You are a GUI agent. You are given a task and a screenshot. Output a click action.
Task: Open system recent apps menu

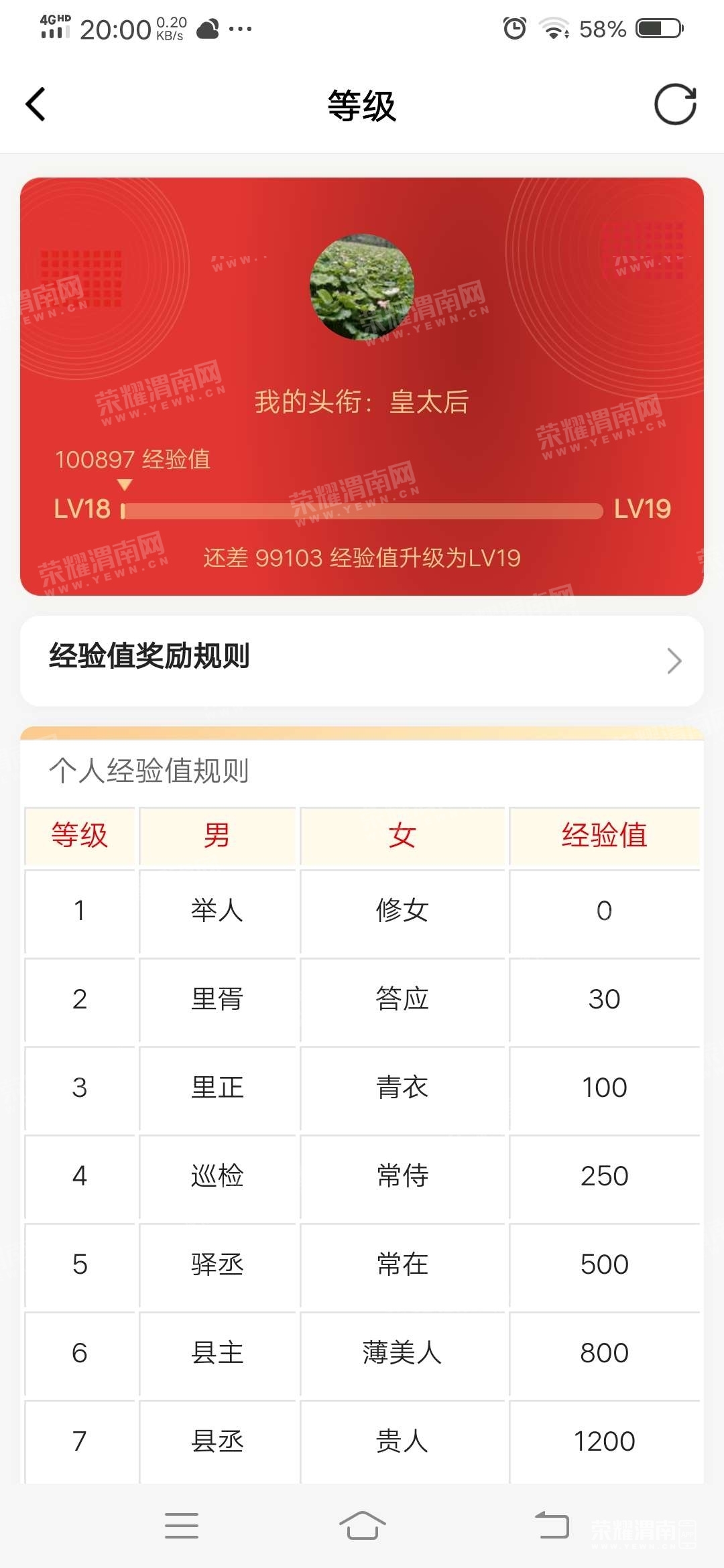(182, 1526)
